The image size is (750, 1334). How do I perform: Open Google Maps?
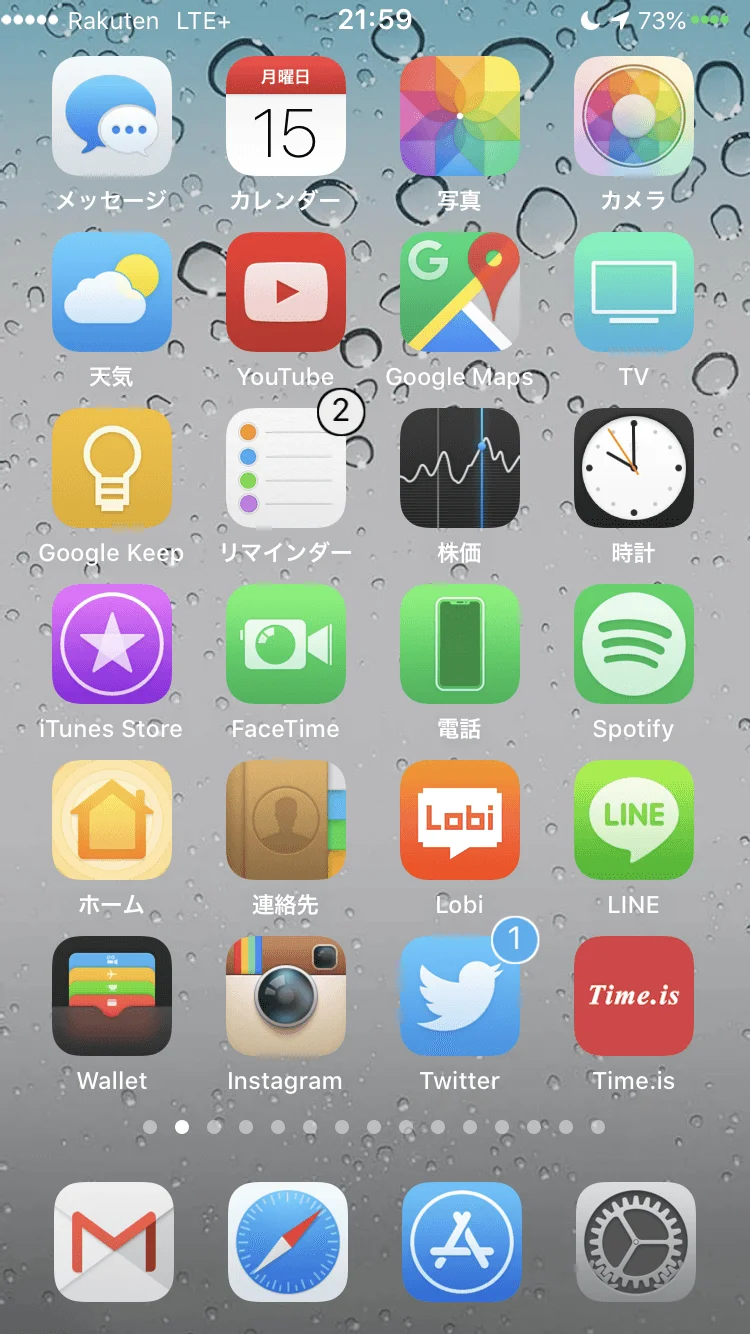pos(460,292)
